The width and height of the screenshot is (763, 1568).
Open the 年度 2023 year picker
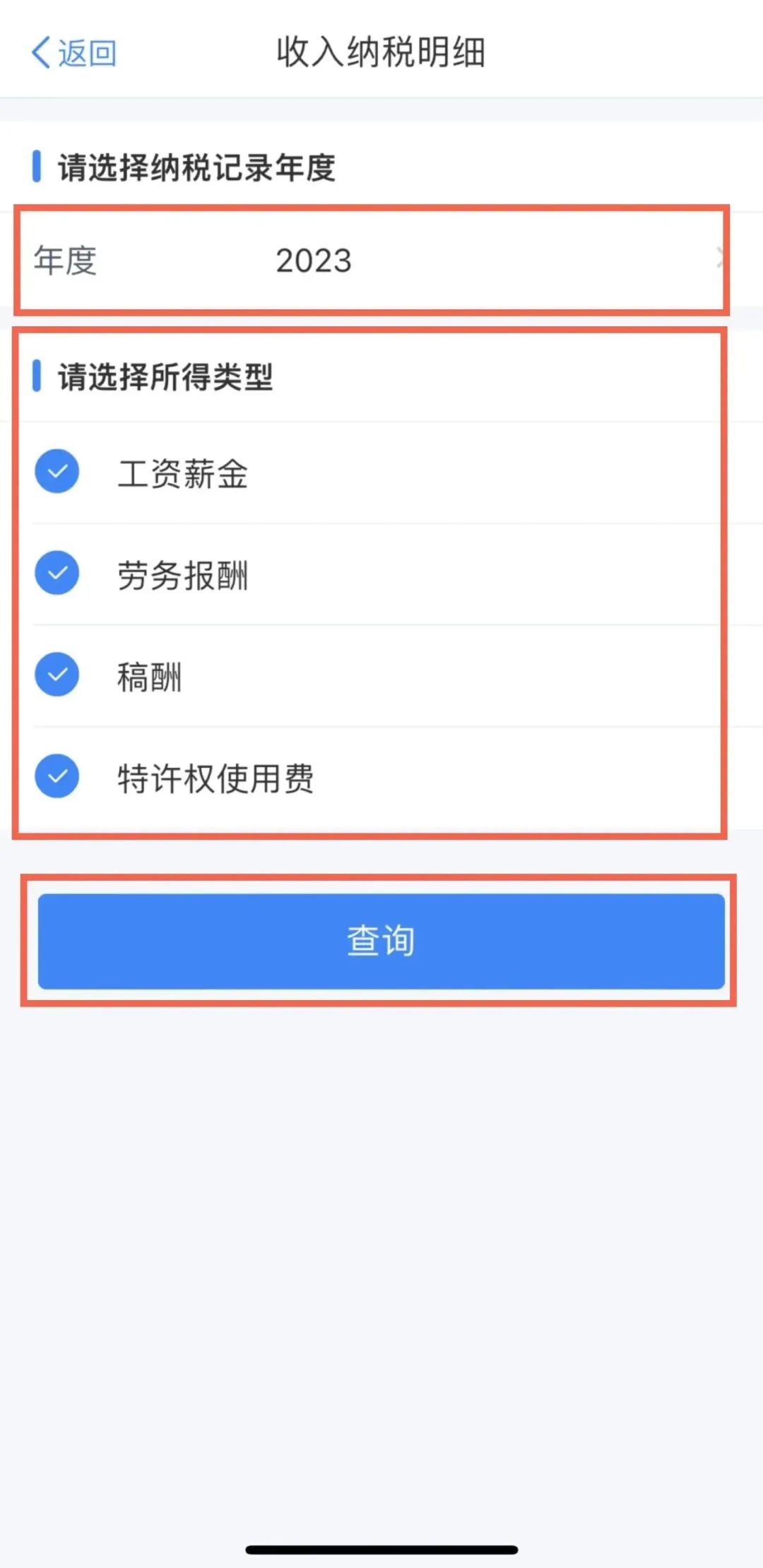[381, 260]
